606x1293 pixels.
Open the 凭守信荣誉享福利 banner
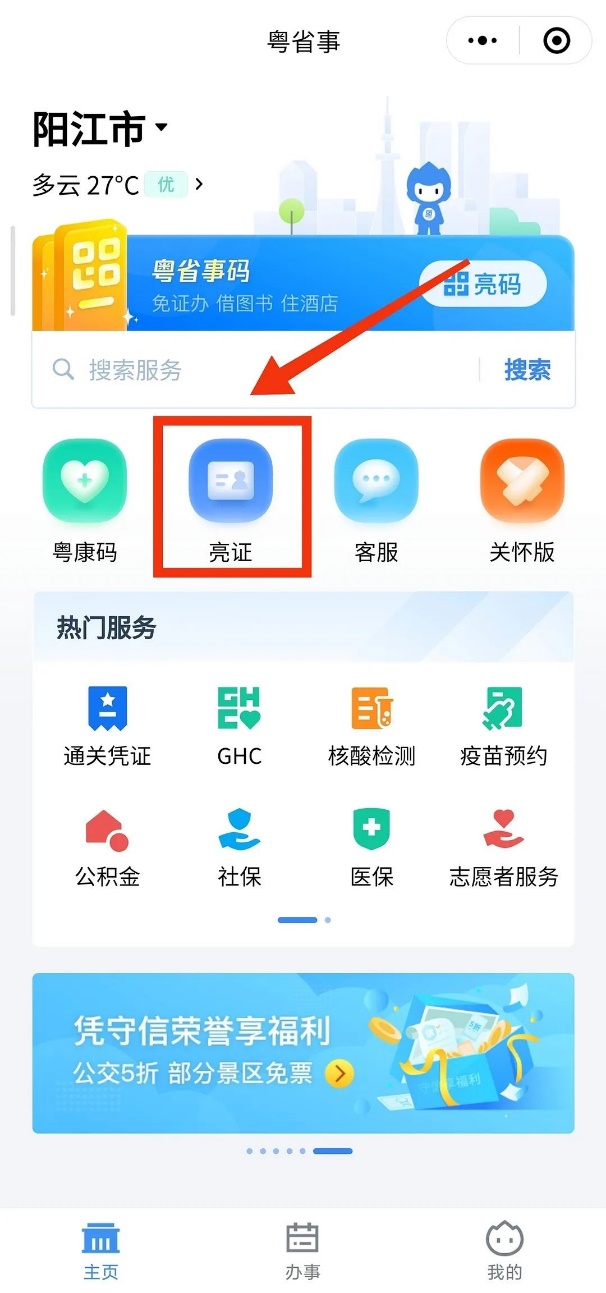(303, 1053)
